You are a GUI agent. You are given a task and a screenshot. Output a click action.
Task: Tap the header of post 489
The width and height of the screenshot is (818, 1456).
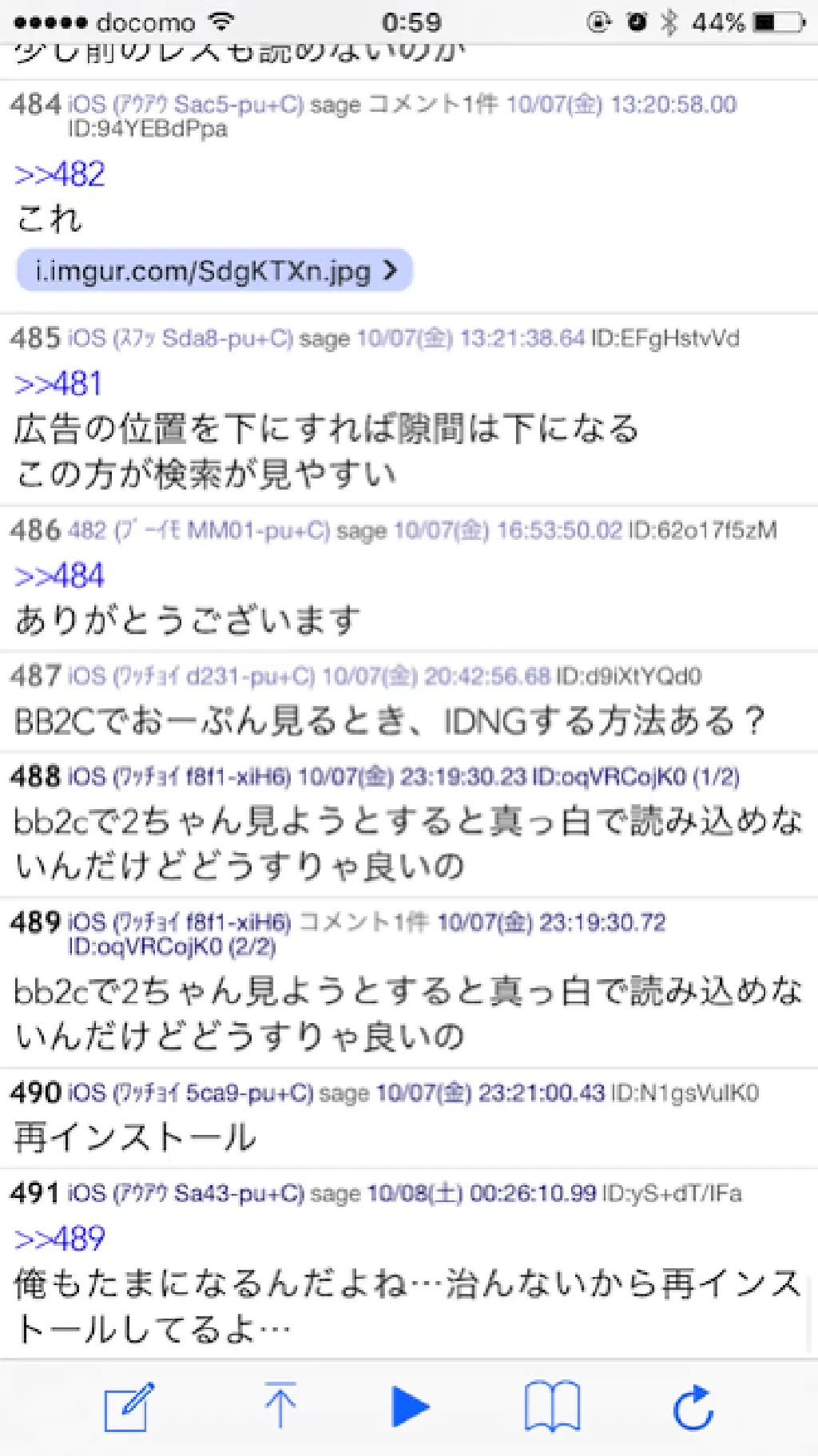[337, 933]
